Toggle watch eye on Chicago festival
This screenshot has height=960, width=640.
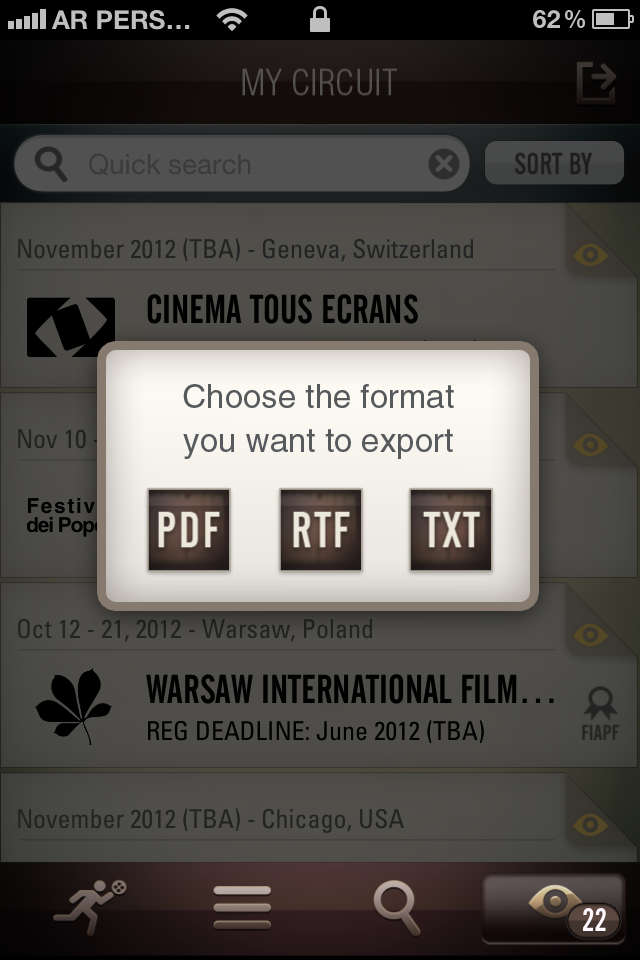[591, 825]
